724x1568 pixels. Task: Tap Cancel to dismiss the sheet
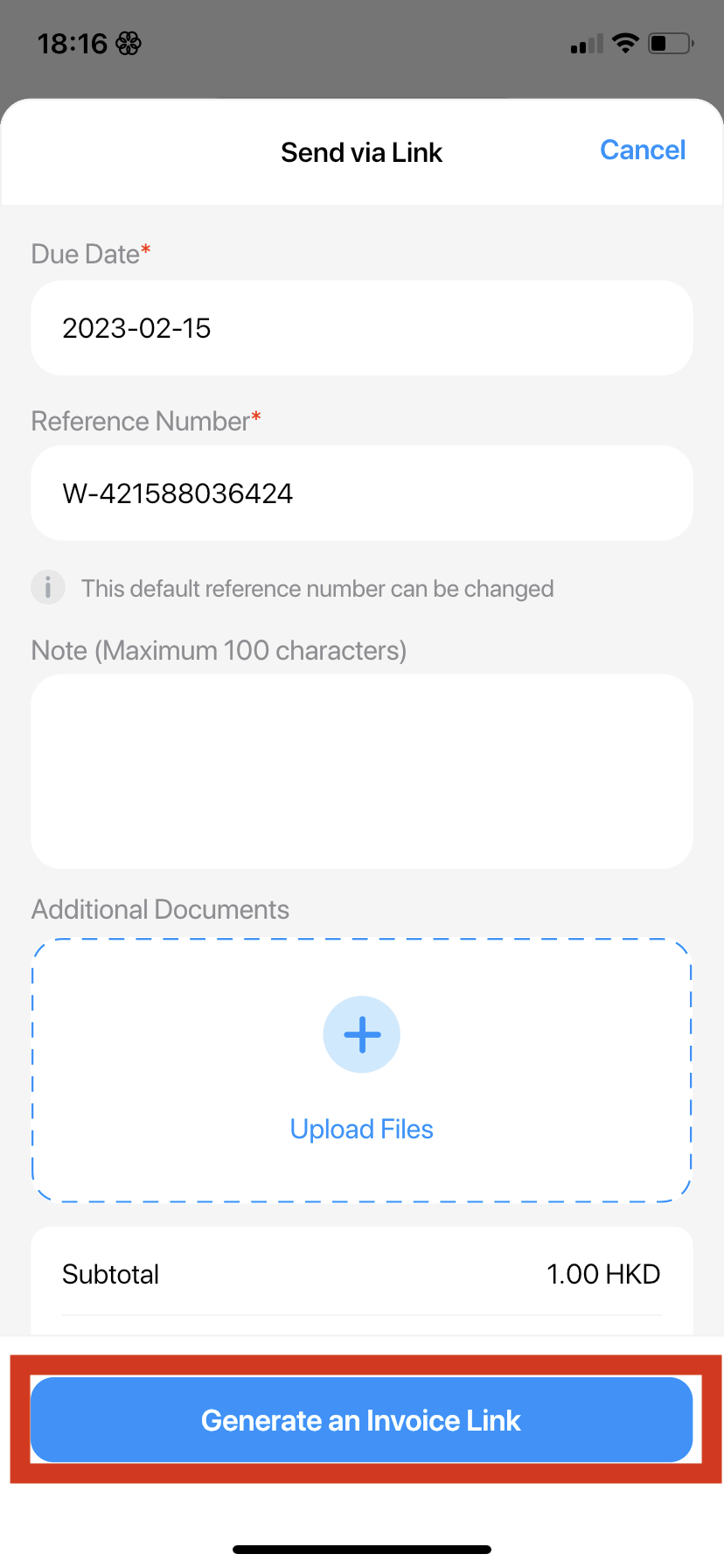[x=642, y=150]
